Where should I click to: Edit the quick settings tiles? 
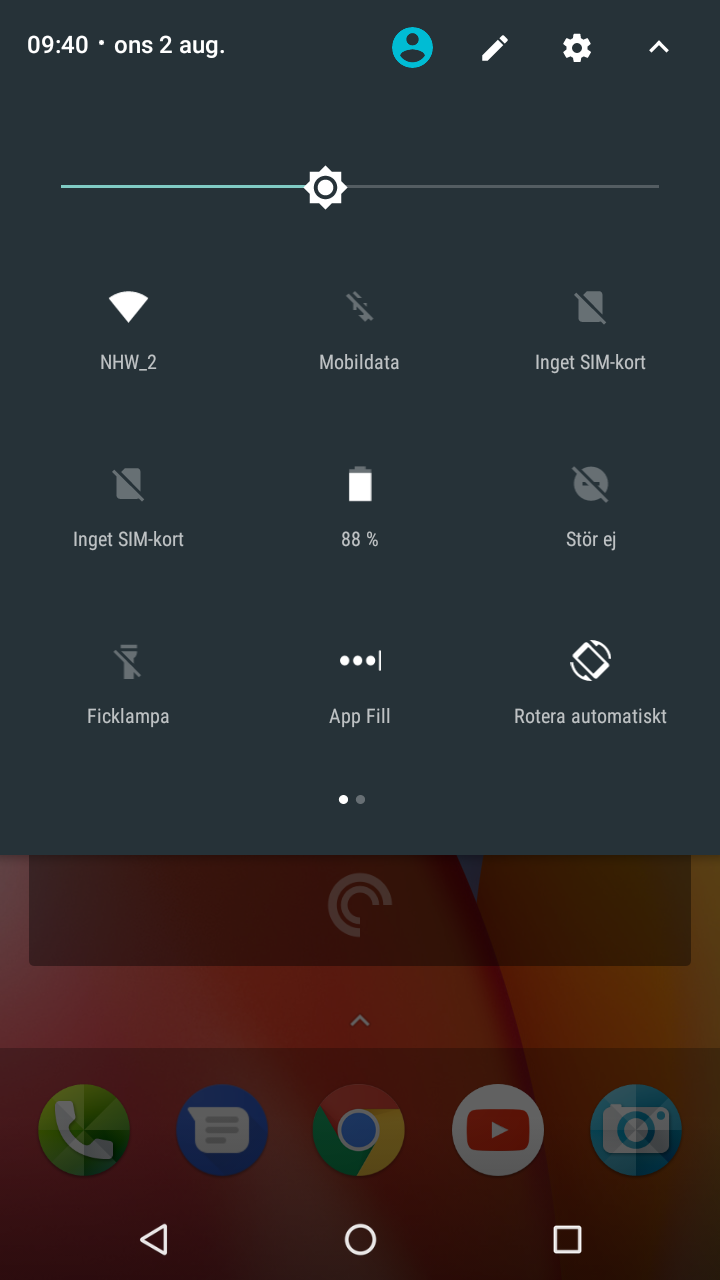coord(495,47)
